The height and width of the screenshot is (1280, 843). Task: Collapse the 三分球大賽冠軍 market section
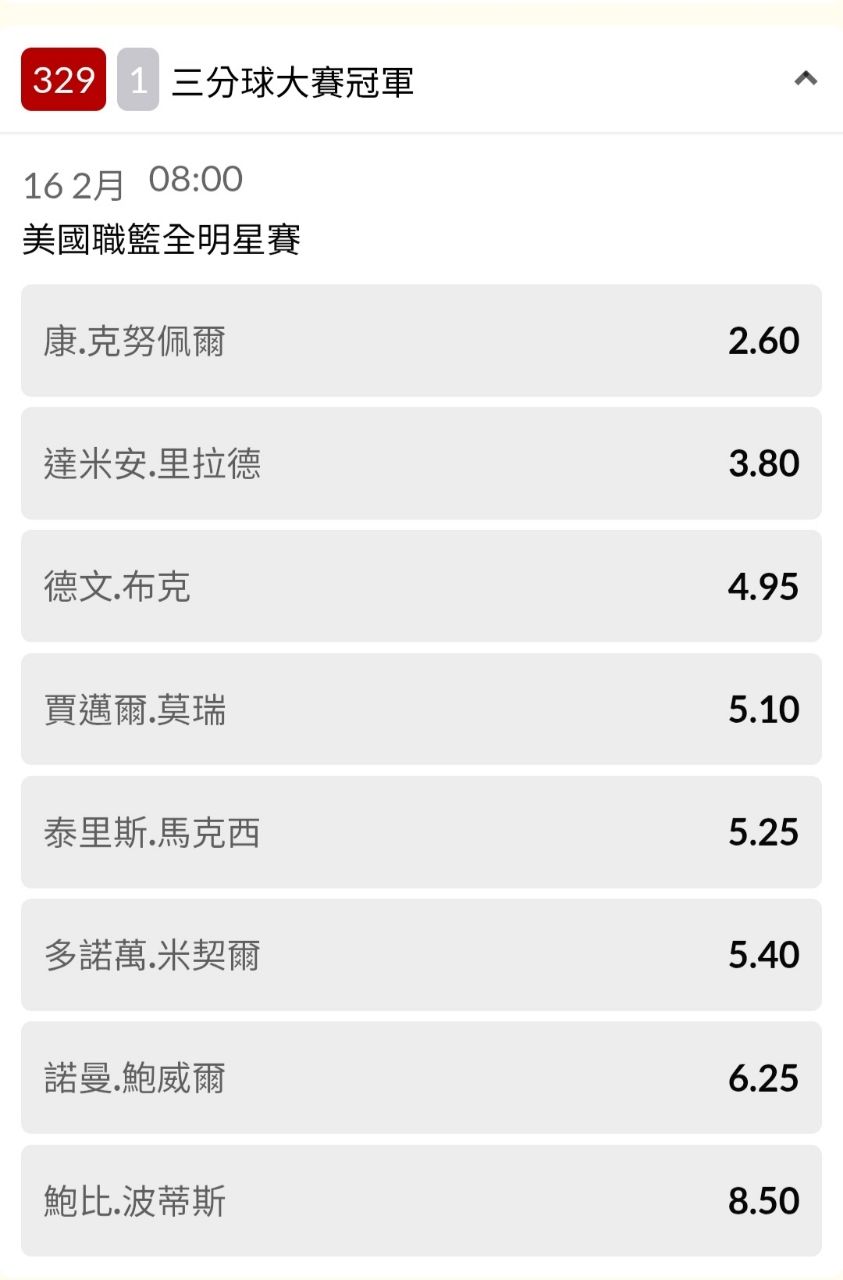(x=805, y=79)
